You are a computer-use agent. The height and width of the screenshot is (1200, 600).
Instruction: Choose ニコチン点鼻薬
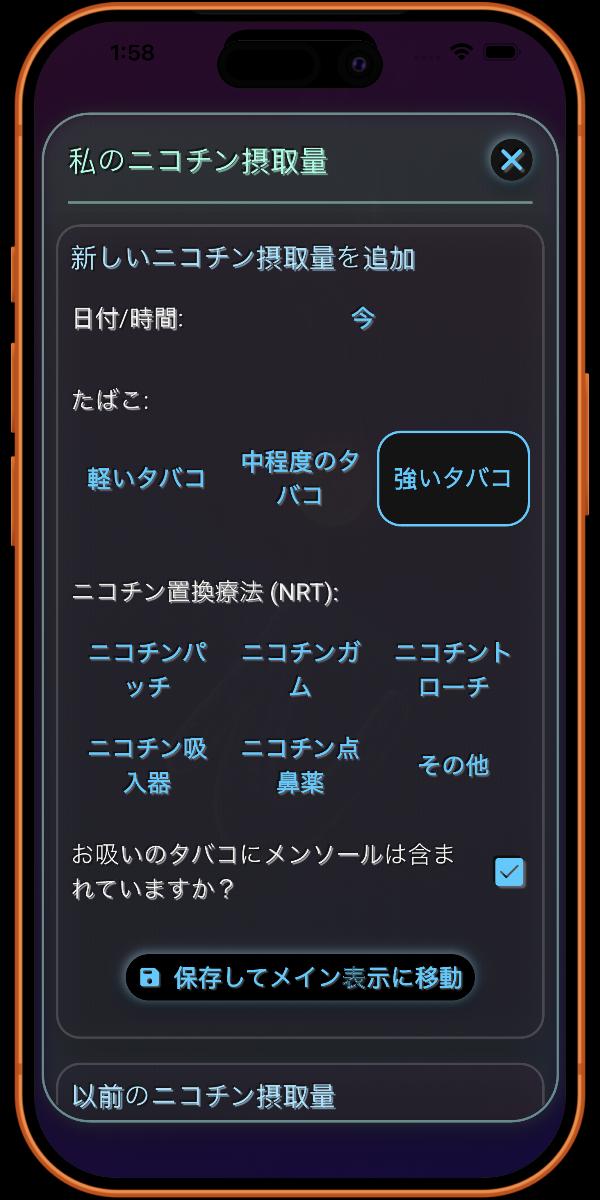tap(300, 765)
